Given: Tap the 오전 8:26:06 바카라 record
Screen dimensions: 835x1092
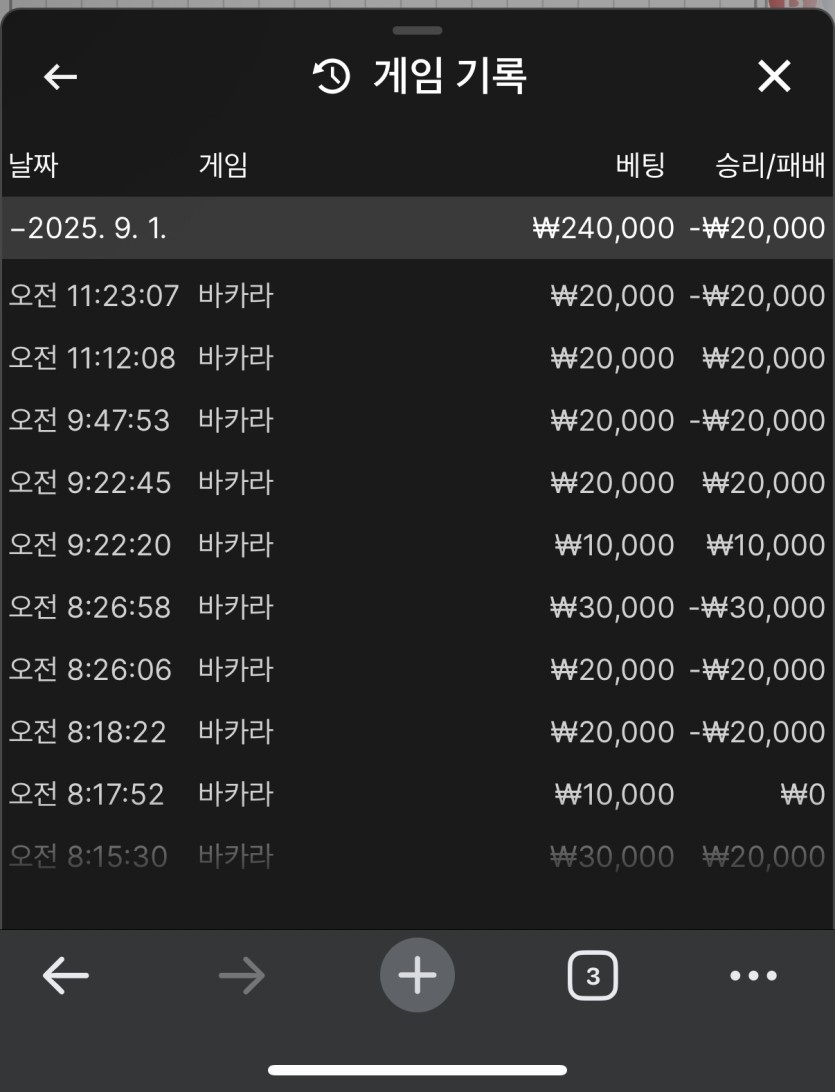Looking at the screenshot, I should (417, 669).
